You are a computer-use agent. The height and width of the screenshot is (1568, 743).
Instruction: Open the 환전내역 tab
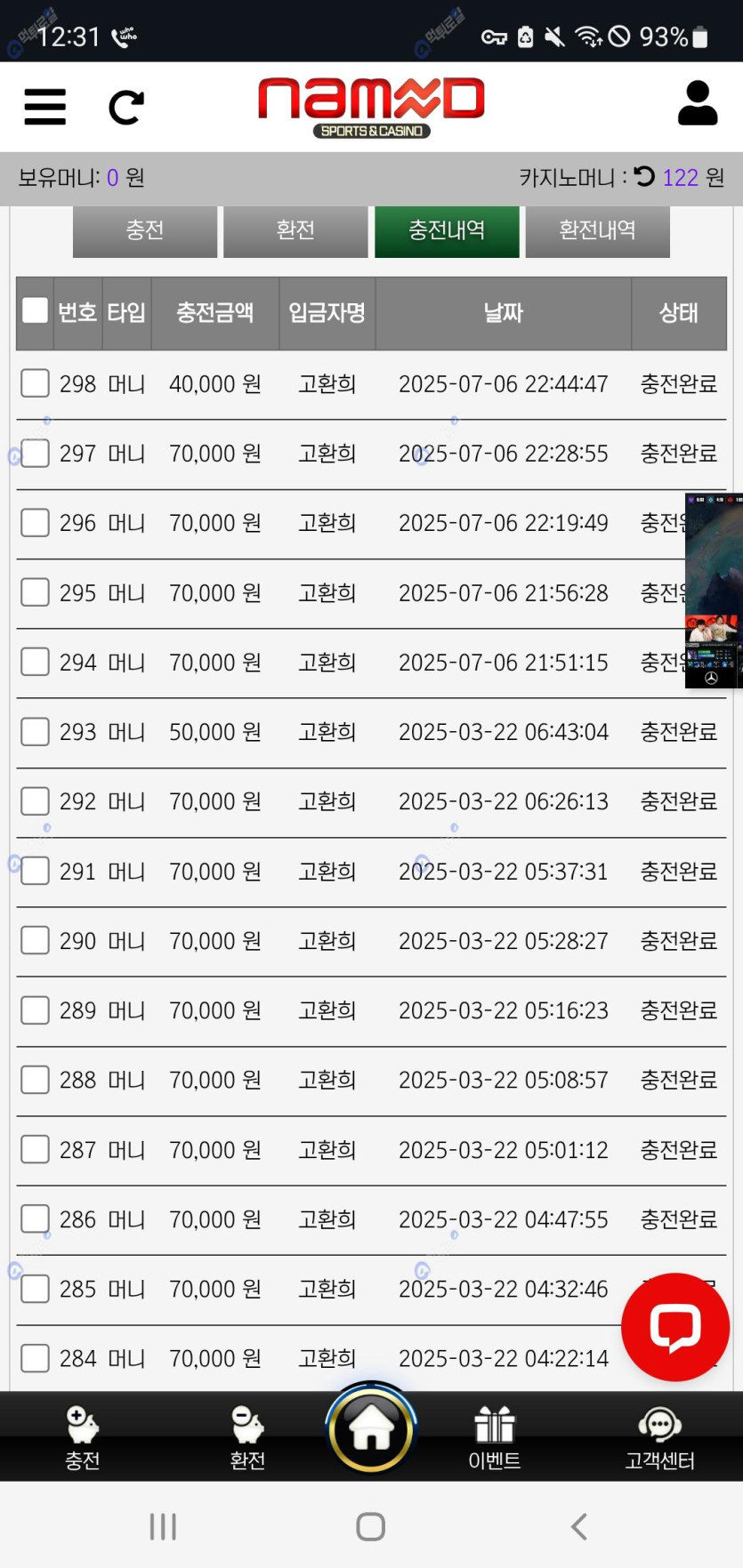point(597,230)
